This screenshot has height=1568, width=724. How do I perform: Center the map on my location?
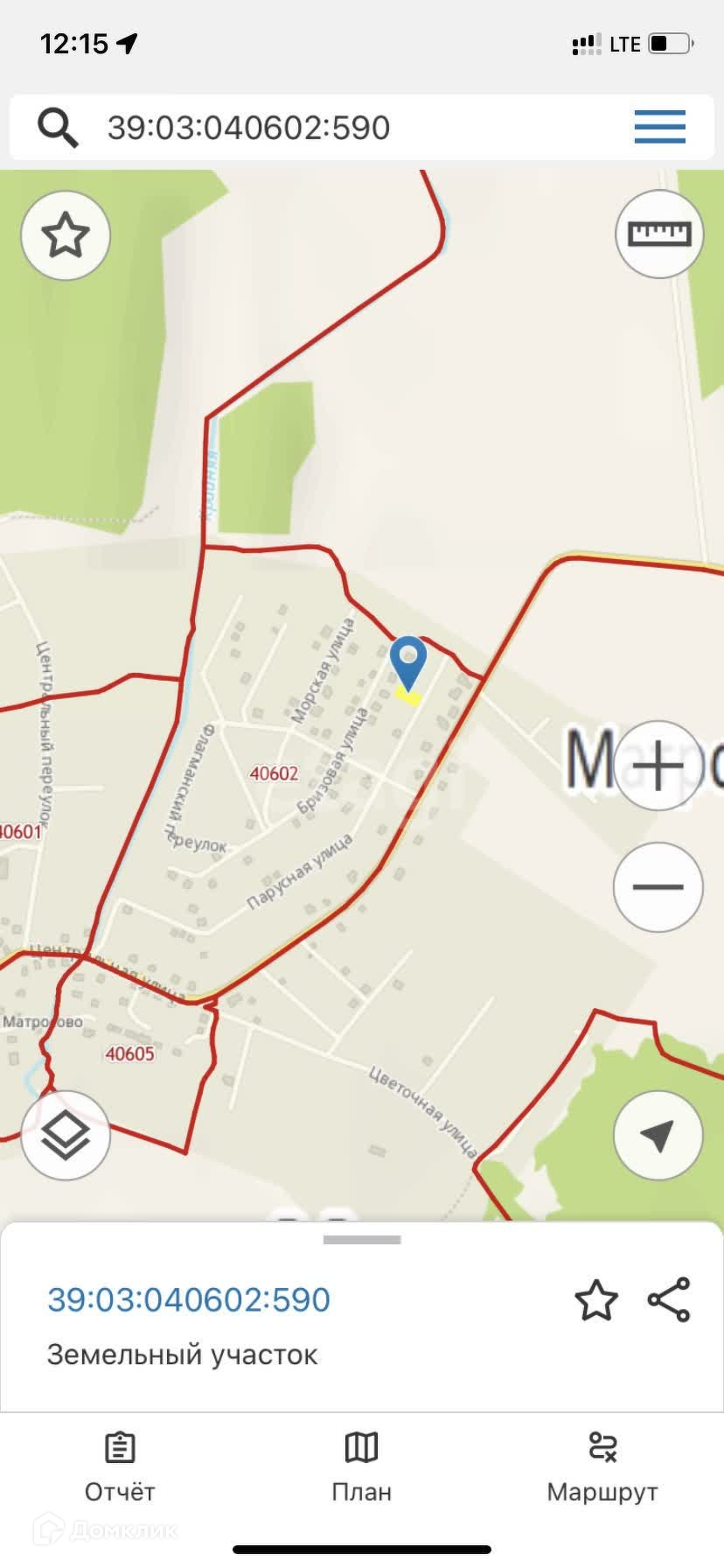coord(658,1135)
